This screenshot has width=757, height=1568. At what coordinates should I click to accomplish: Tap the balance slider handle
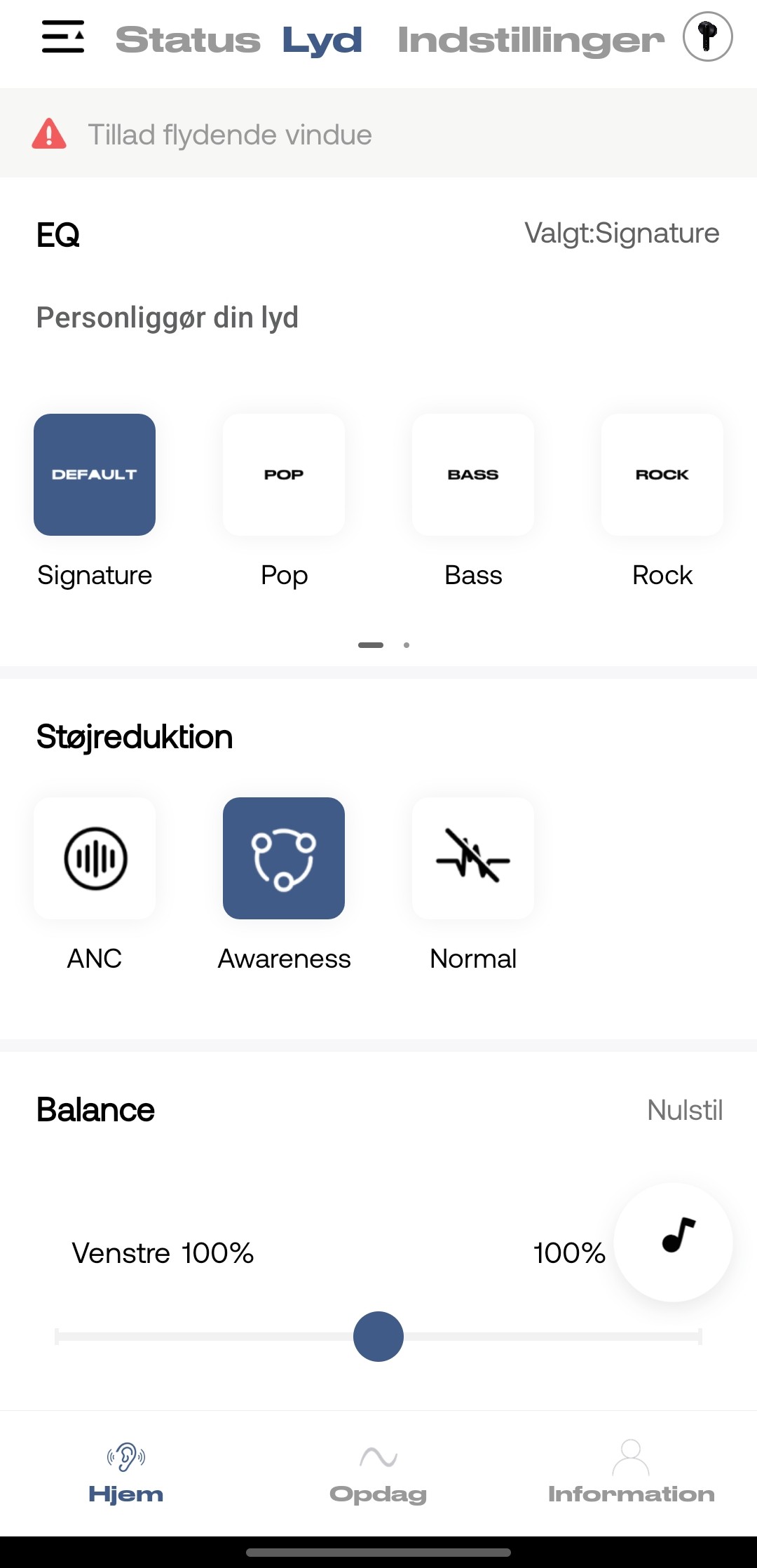tap(378, 1337)
